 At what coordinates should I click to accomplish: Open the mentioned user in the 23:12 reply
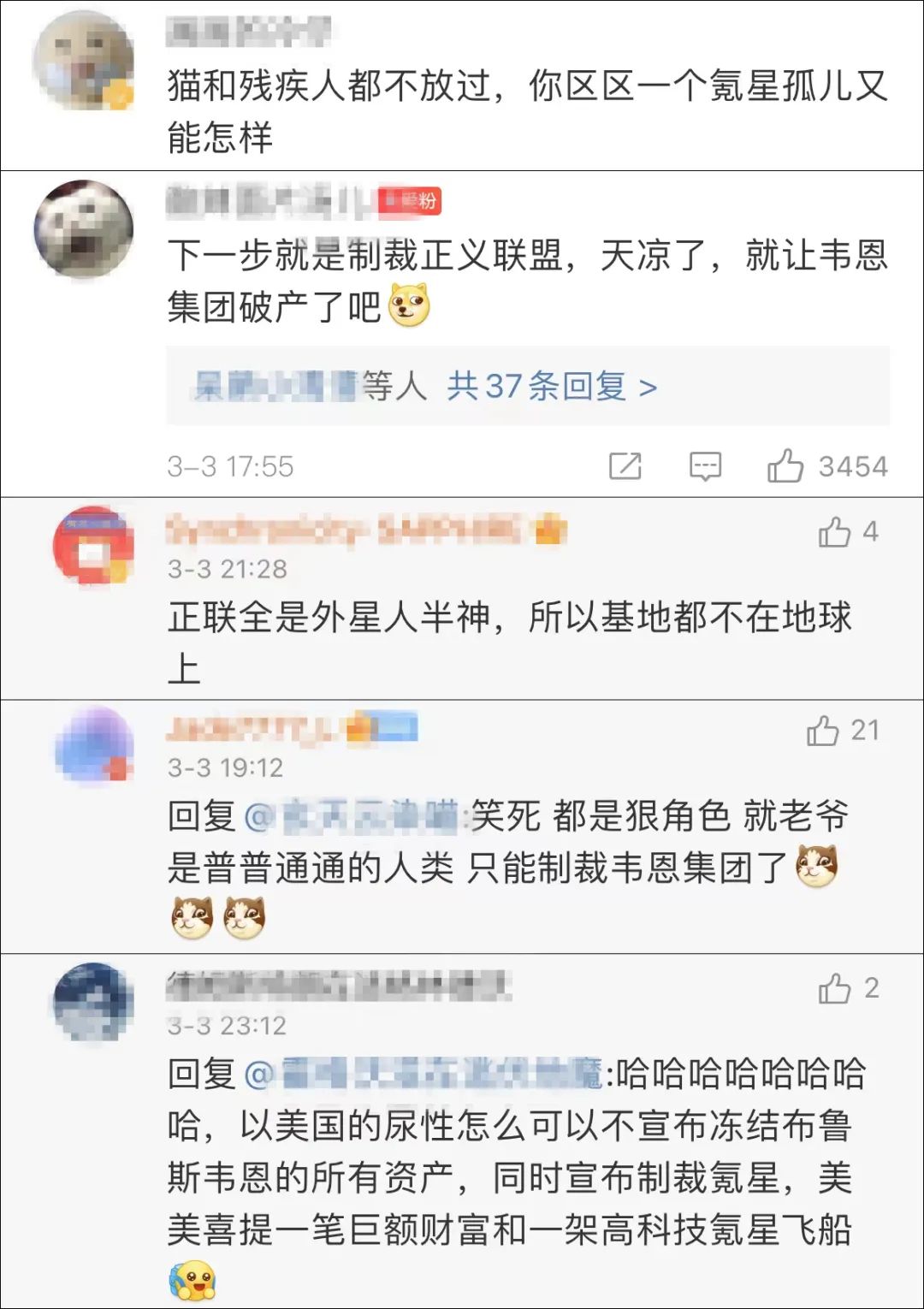428,1073
